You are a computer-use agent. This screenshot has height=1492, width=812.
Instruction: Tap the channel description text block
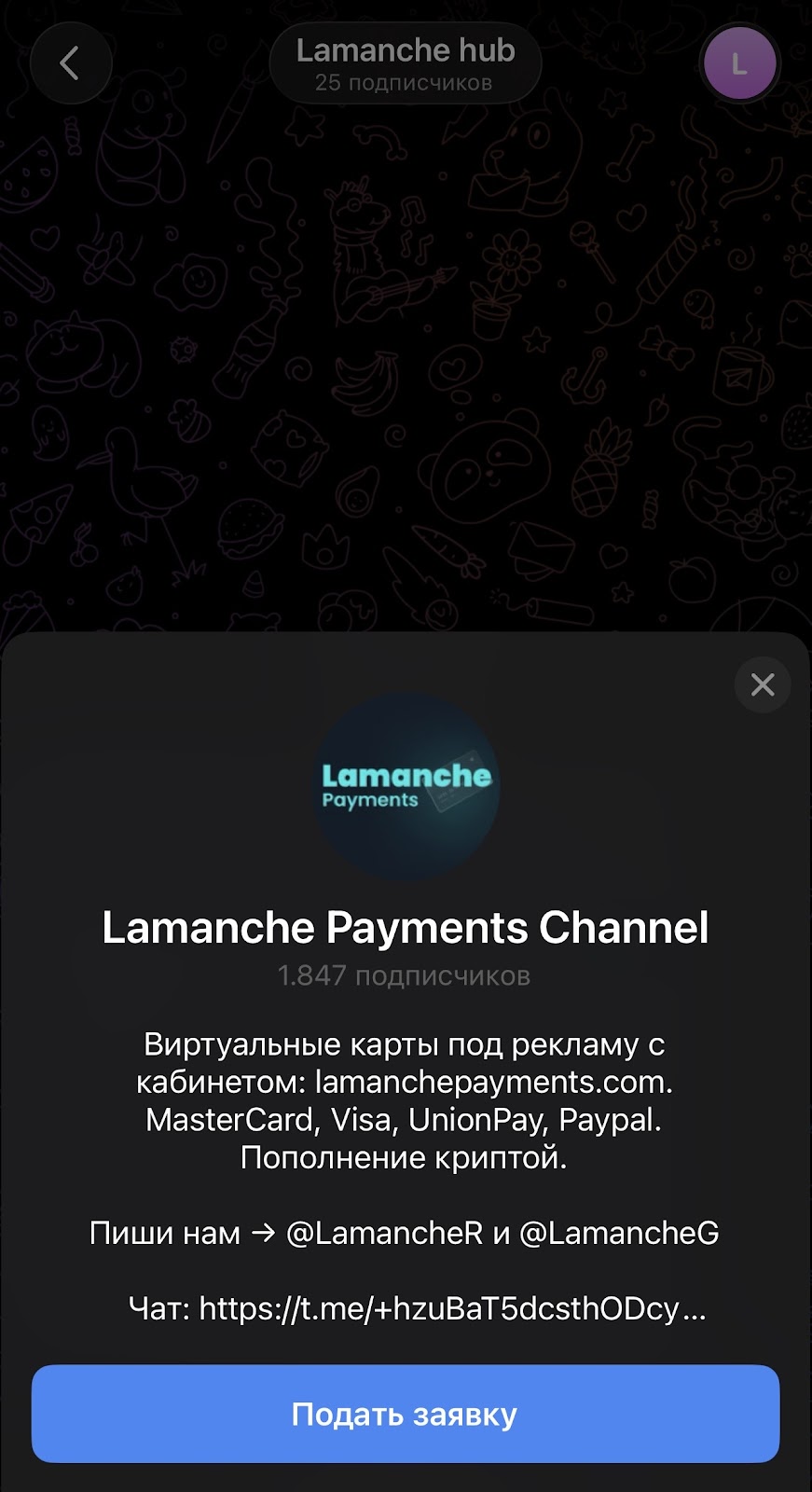coord(406,1100)
